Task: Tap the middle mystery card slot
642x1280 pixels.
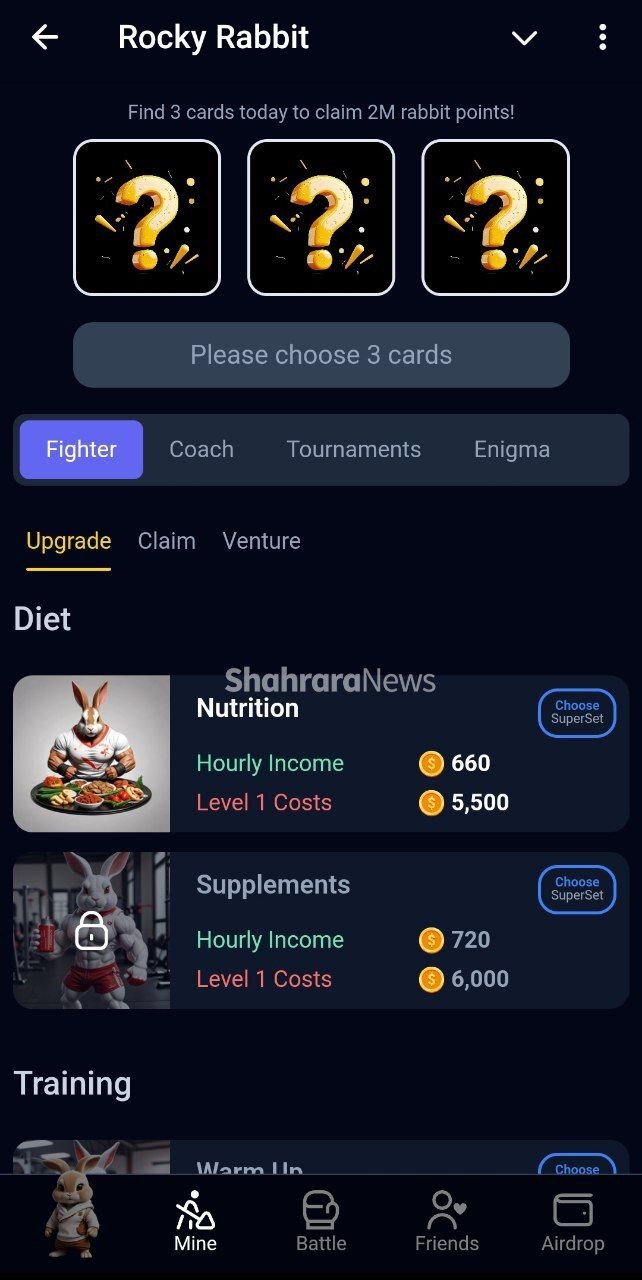Action: click(x=321, y=217)
